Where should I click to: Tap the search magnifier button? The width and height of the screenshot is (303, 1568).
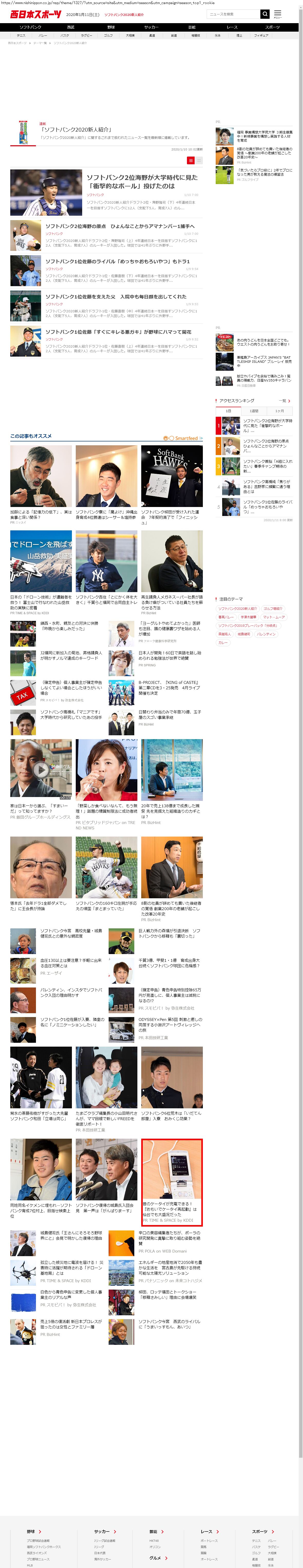(x=265, y=14)
